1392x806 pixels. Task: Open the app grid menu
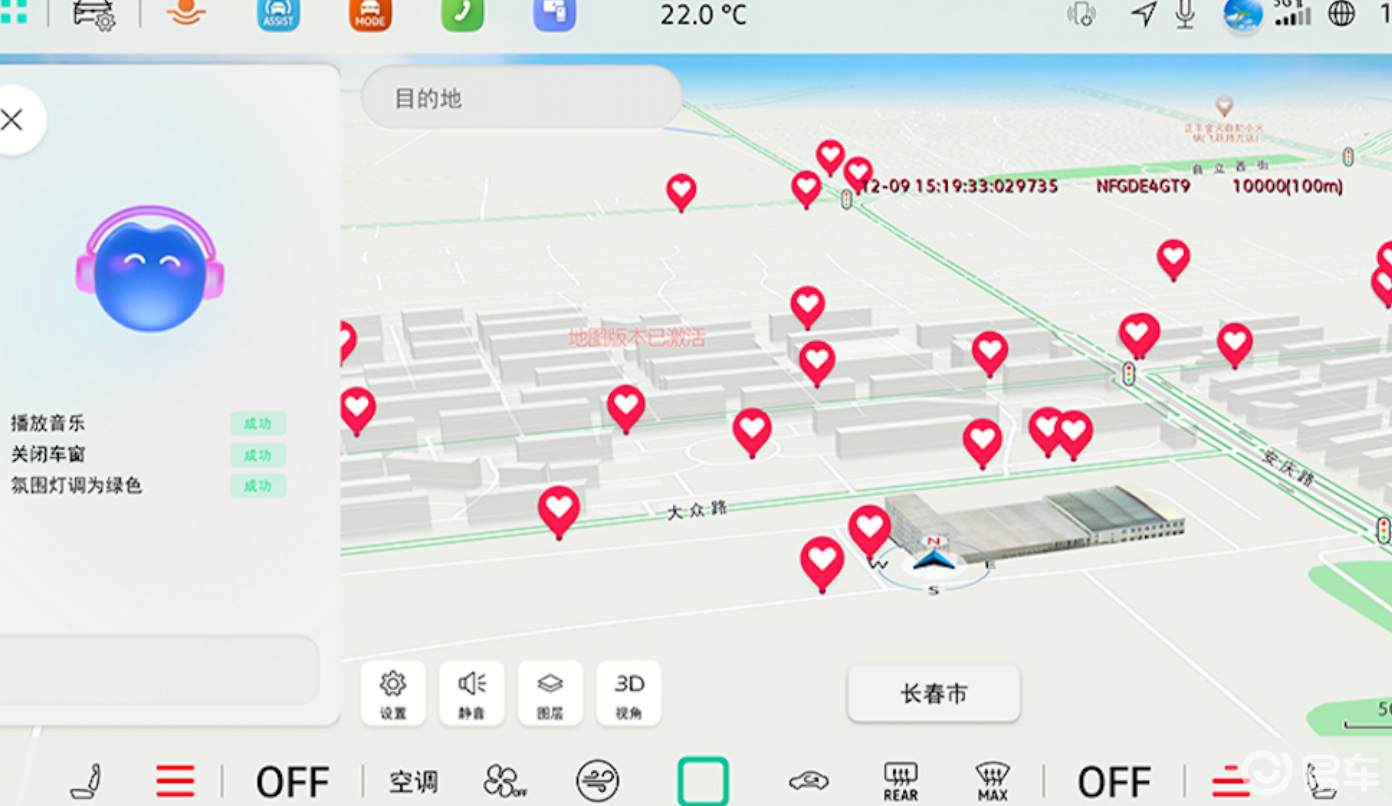pos(13,12)
